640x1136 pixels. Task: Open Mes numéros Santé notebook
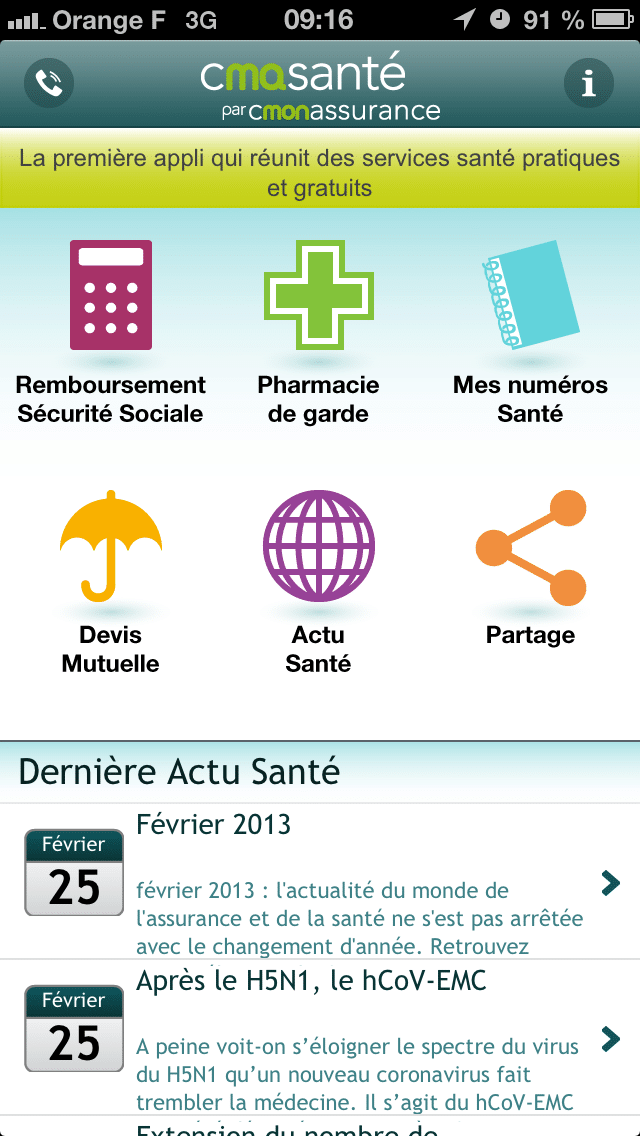(530, 295)
